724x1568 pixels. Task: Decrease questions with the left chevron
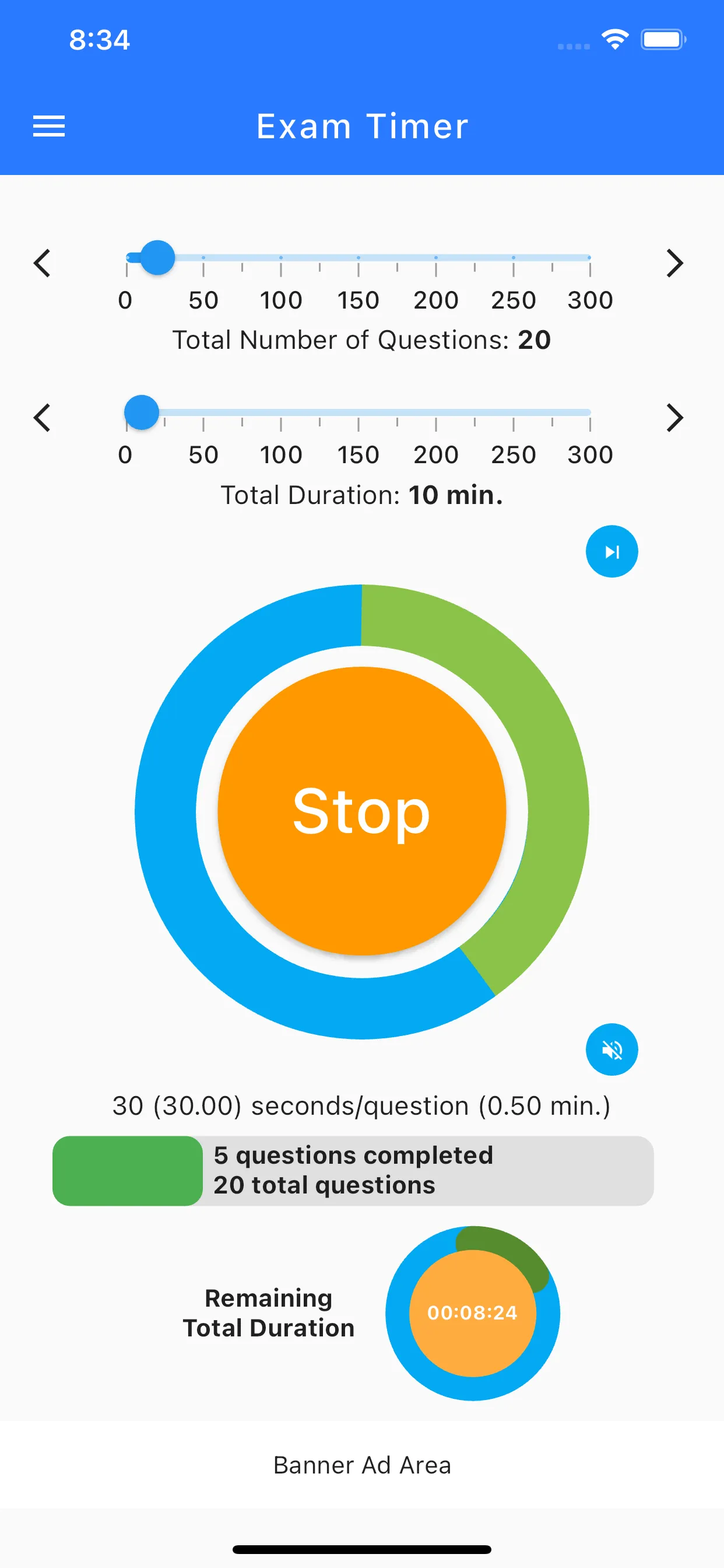[43, 263]
